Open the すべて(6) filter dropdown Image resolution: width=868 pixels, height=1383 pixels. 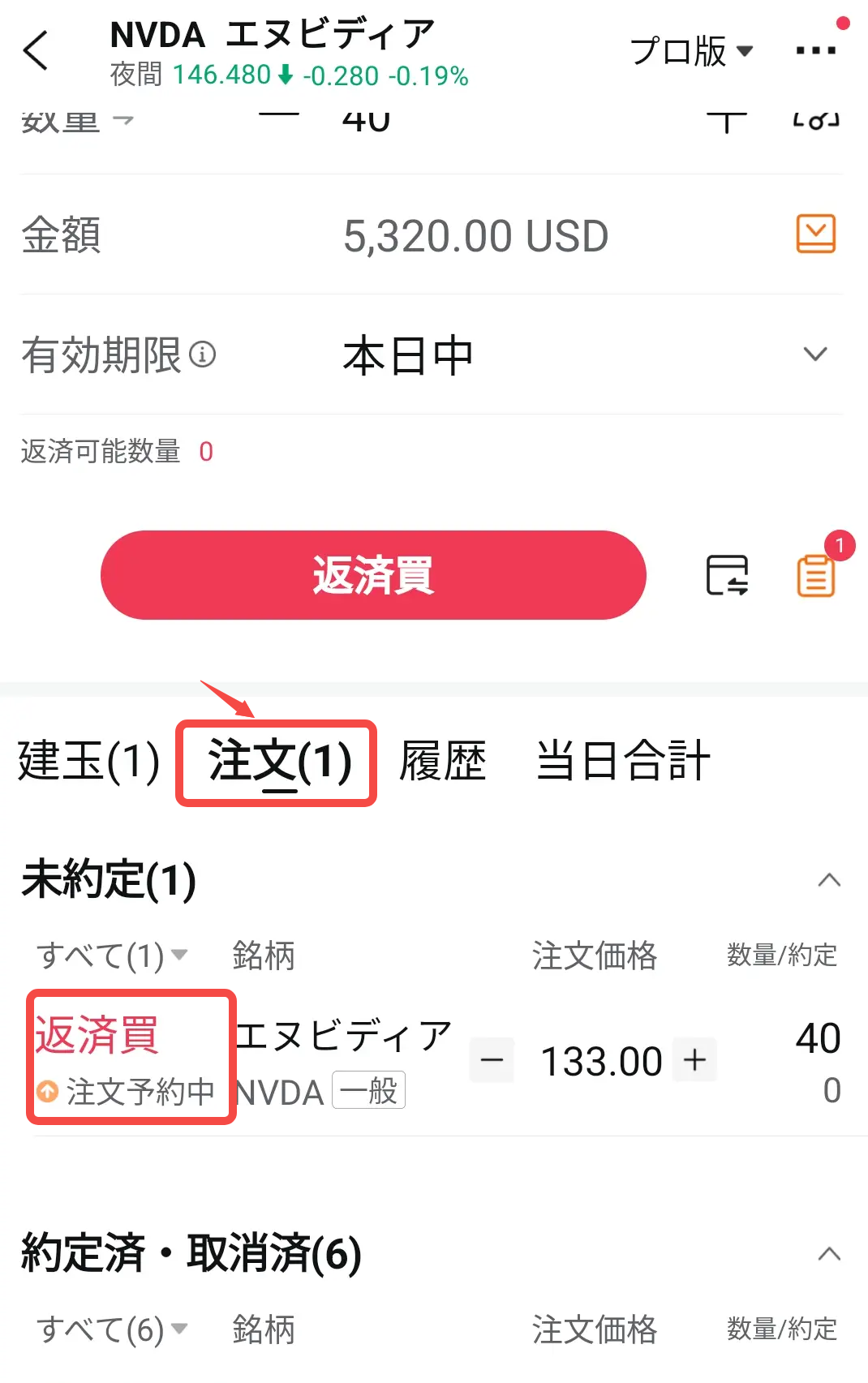pyautogui.click(x=112, y=1329)
